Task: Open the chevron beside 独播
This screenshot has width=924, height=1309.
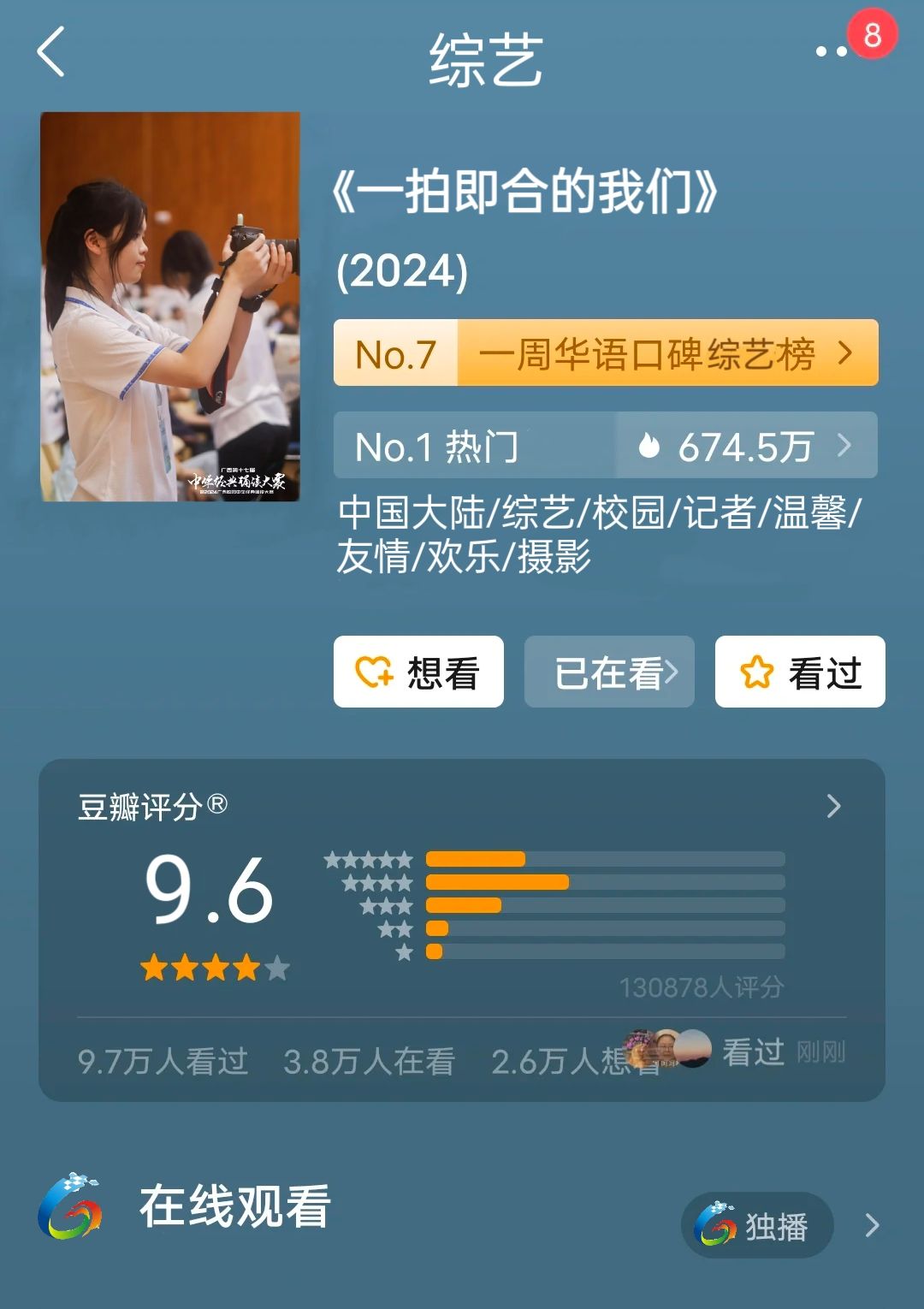Action: coord(871,1225)
